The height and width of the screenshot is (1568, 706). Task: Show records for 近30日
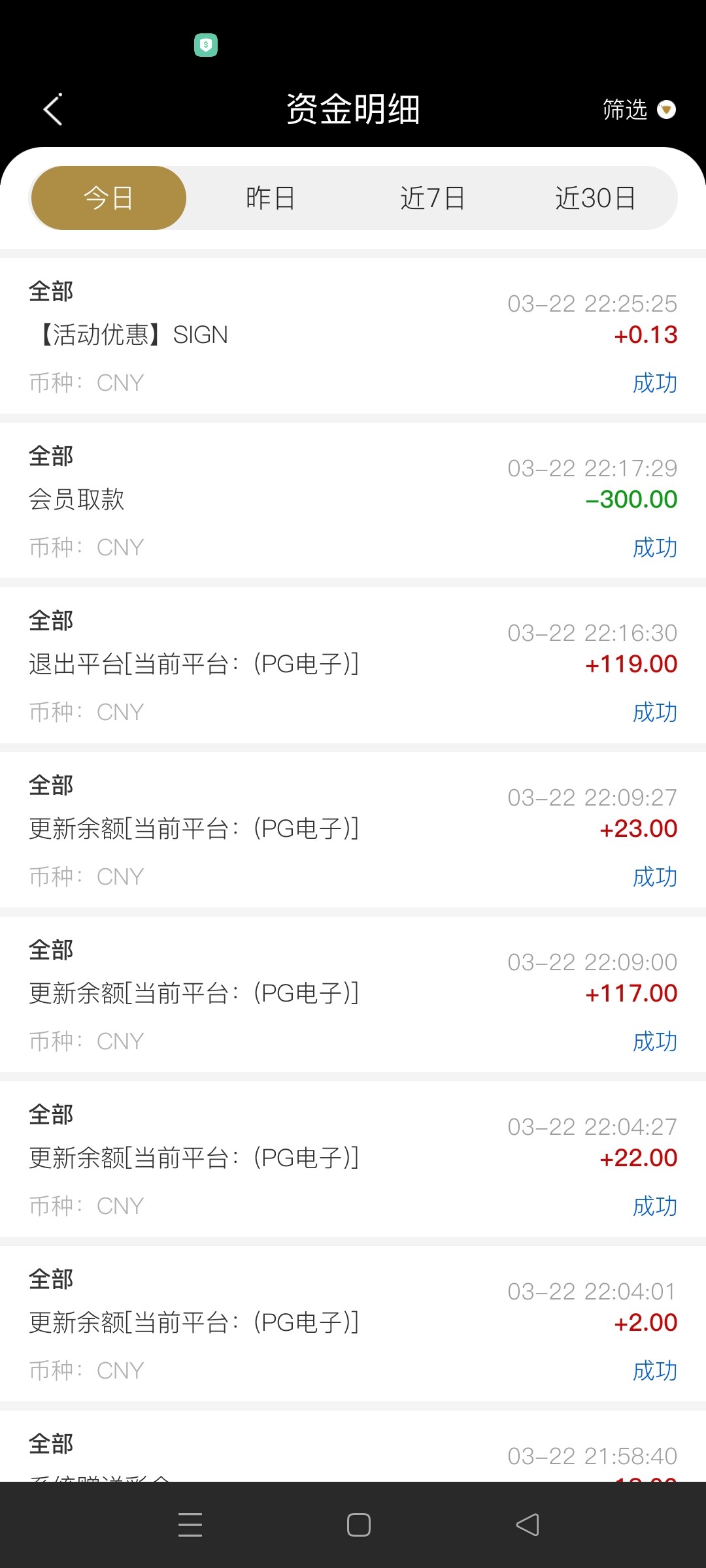[x=595, y=198]
